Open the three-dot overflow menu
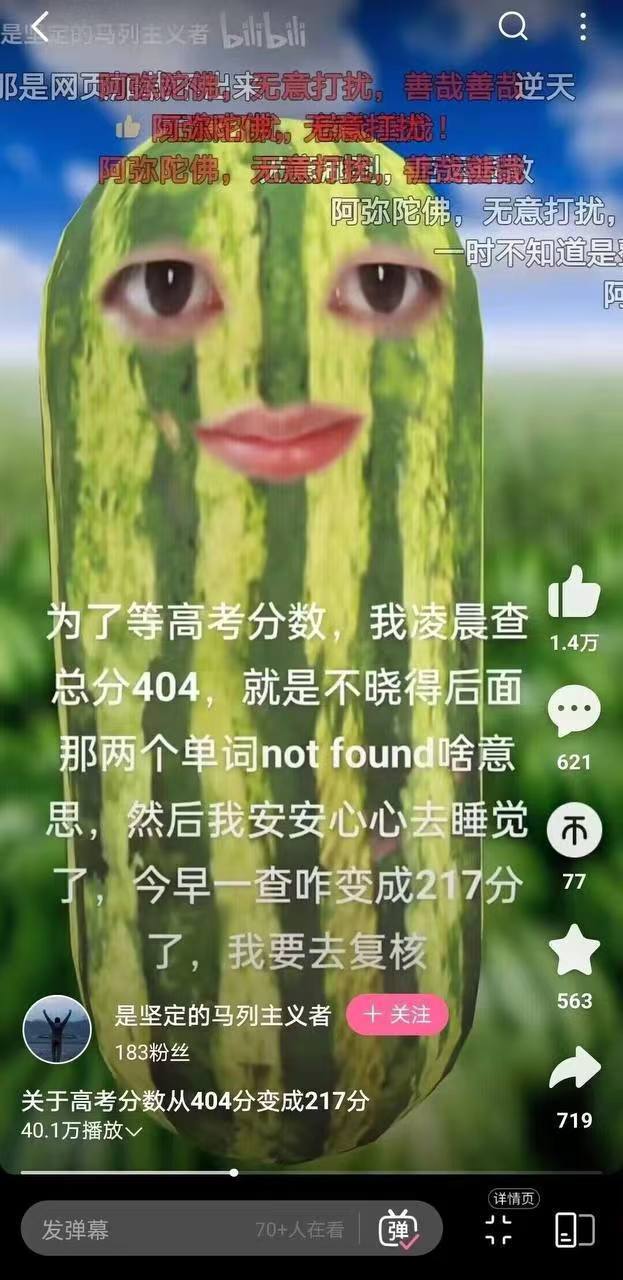This screenshot has width=623, height=1280. click(x=583, y=27)
